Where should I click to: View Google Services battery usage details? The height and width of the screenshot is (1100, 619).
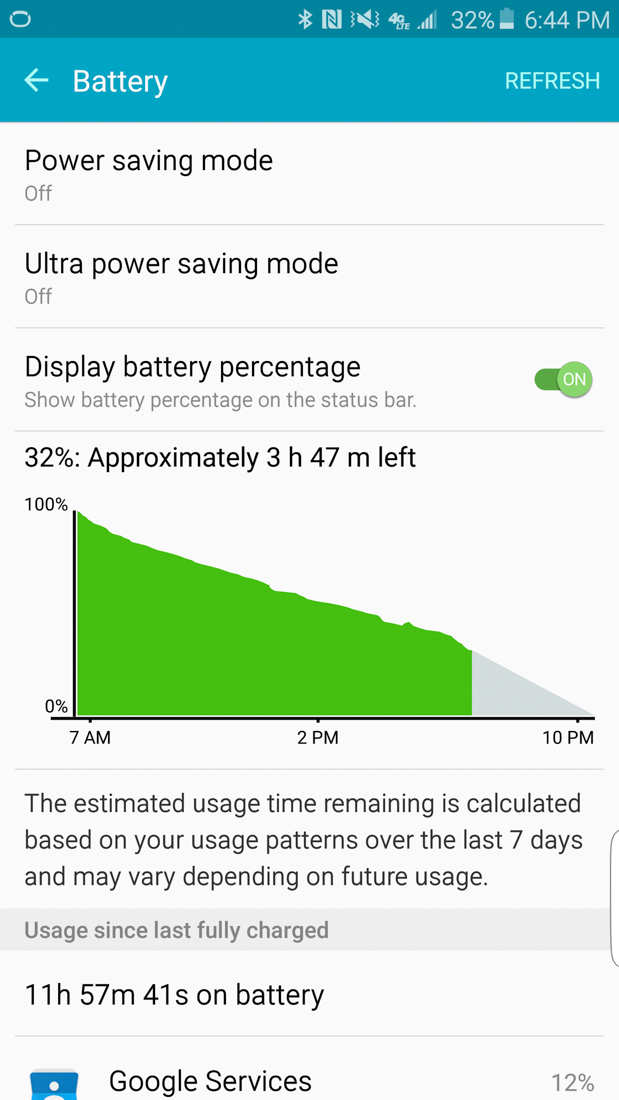309,1080
